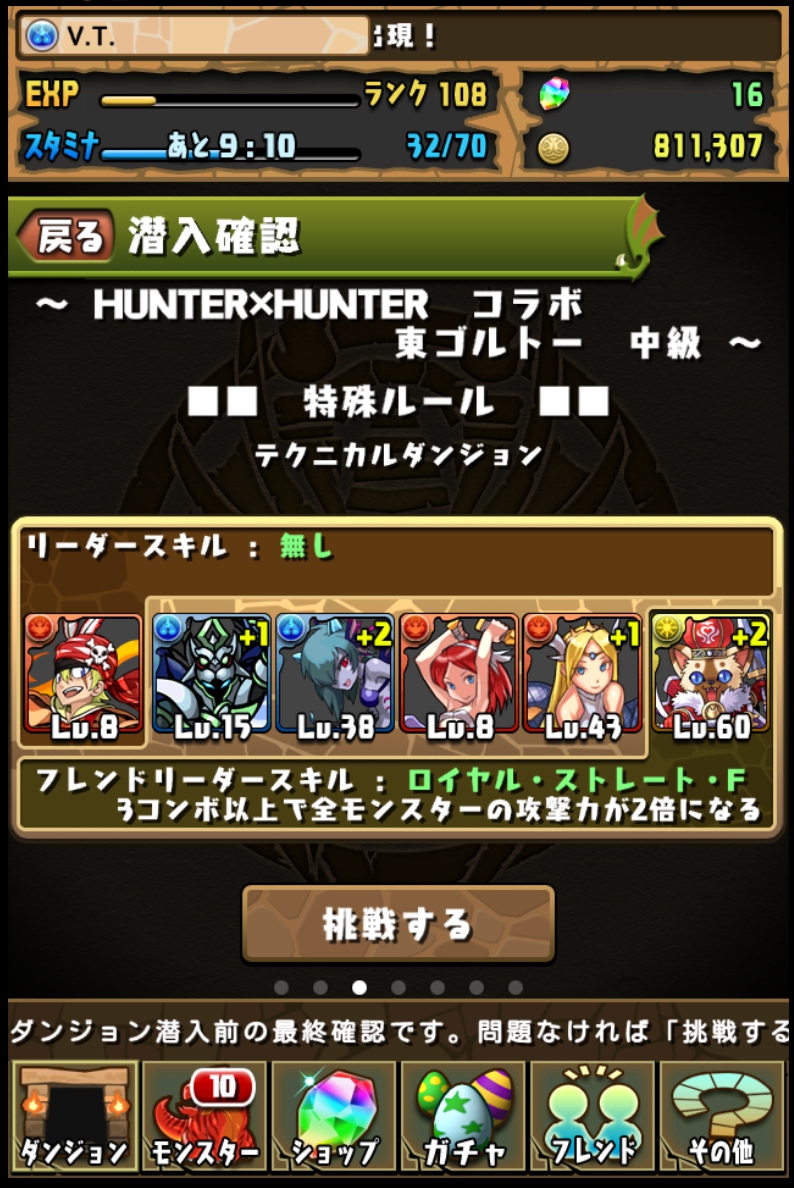Select the Lv.43 blonde monster
Screen dimensions: 794x1188
[582, 676]
